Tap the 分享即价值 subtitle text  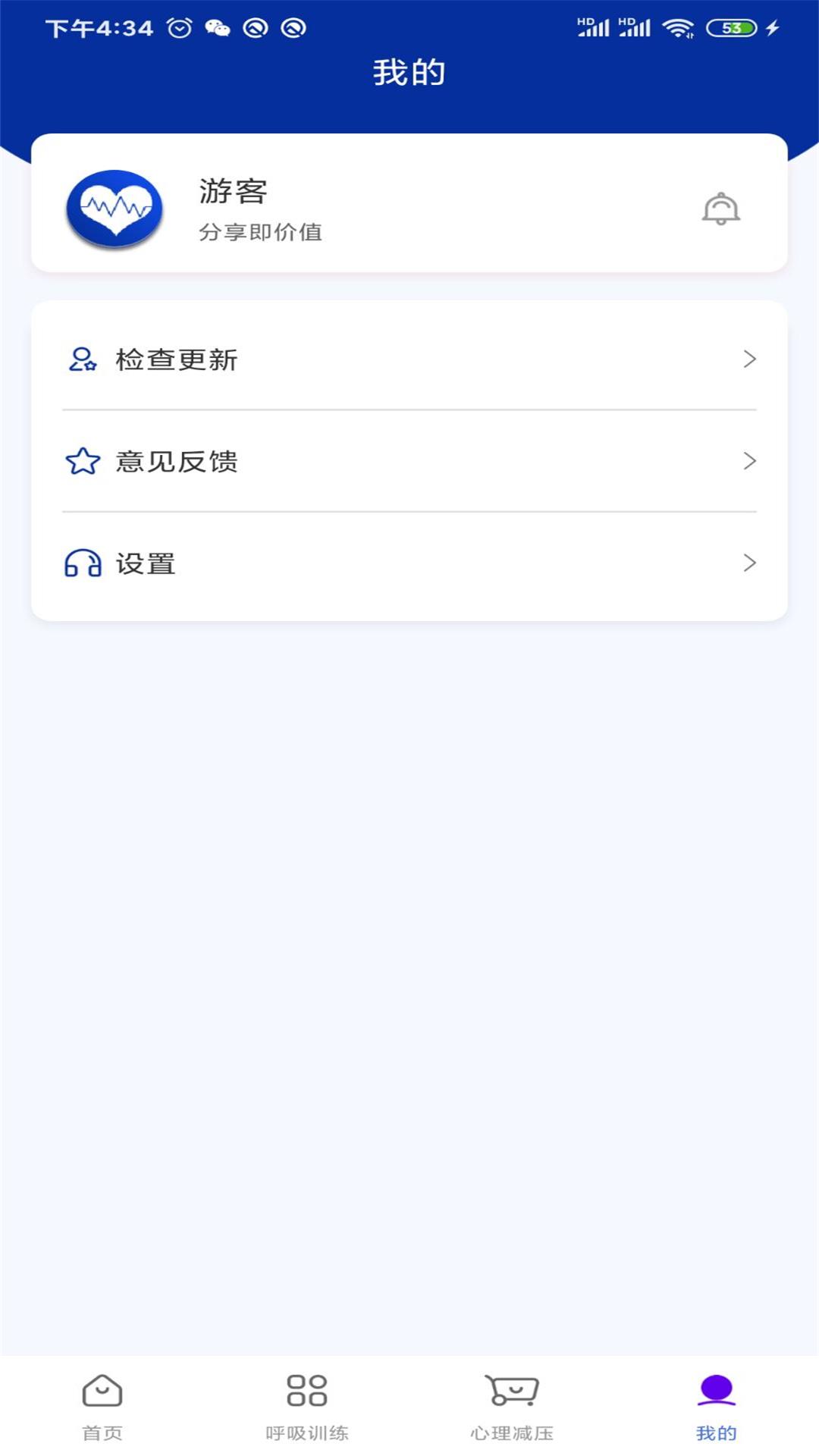pos(261,234)
